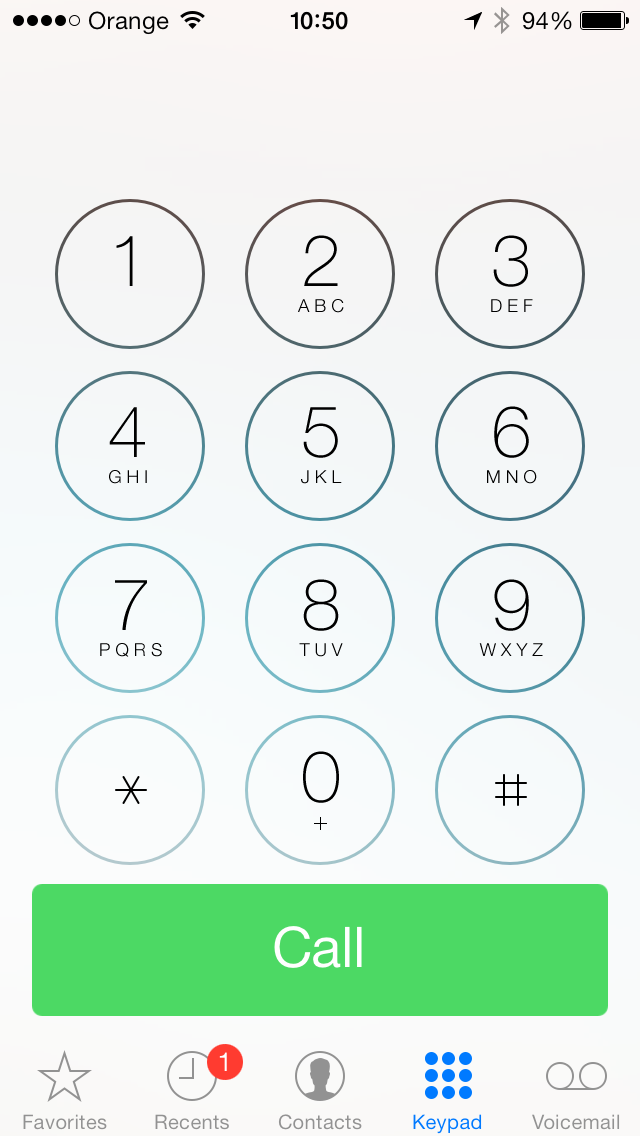Switch to the Favorites tab
640x1136 pixels.
click(x=64, y=1090)
